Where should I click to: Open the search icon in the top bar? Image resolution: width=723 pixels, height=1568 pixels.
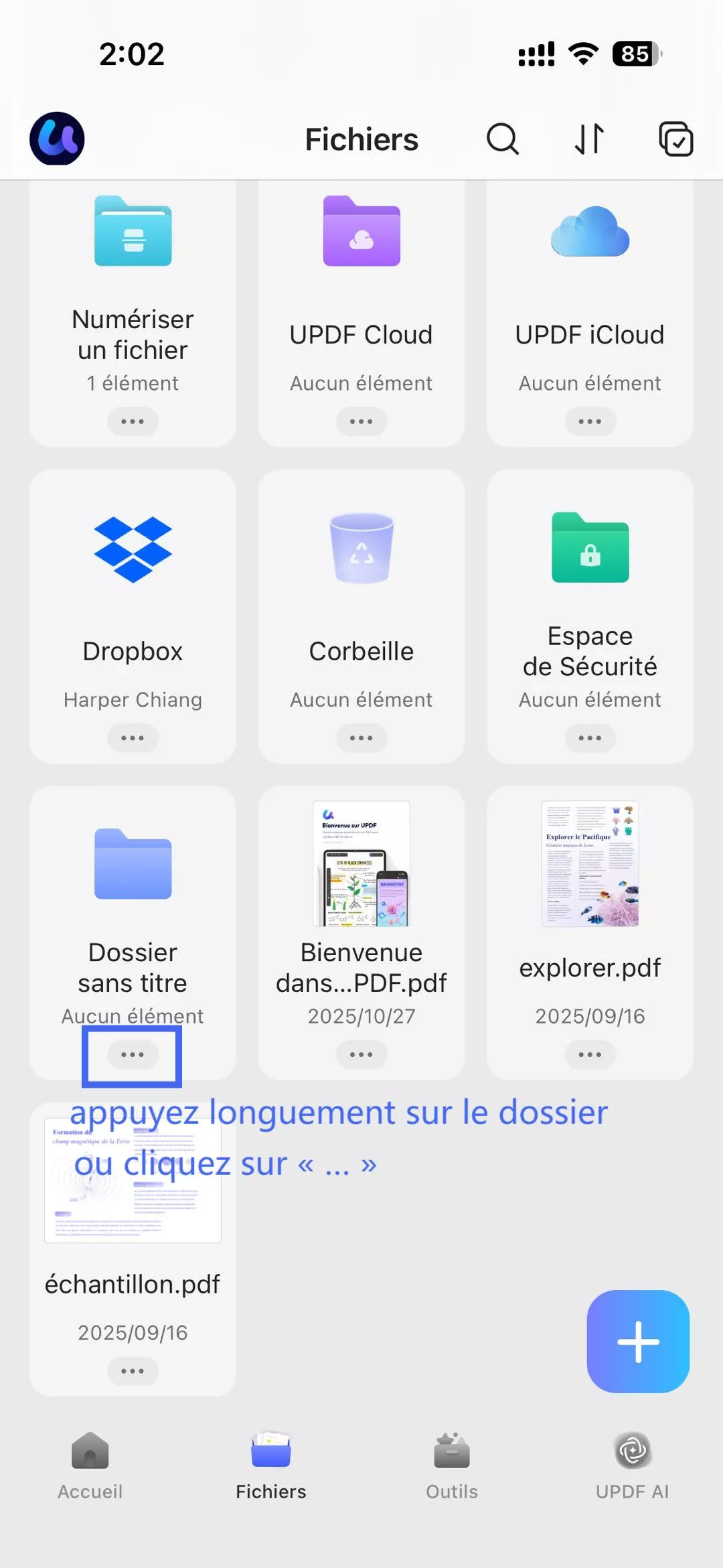coord(503,139)
